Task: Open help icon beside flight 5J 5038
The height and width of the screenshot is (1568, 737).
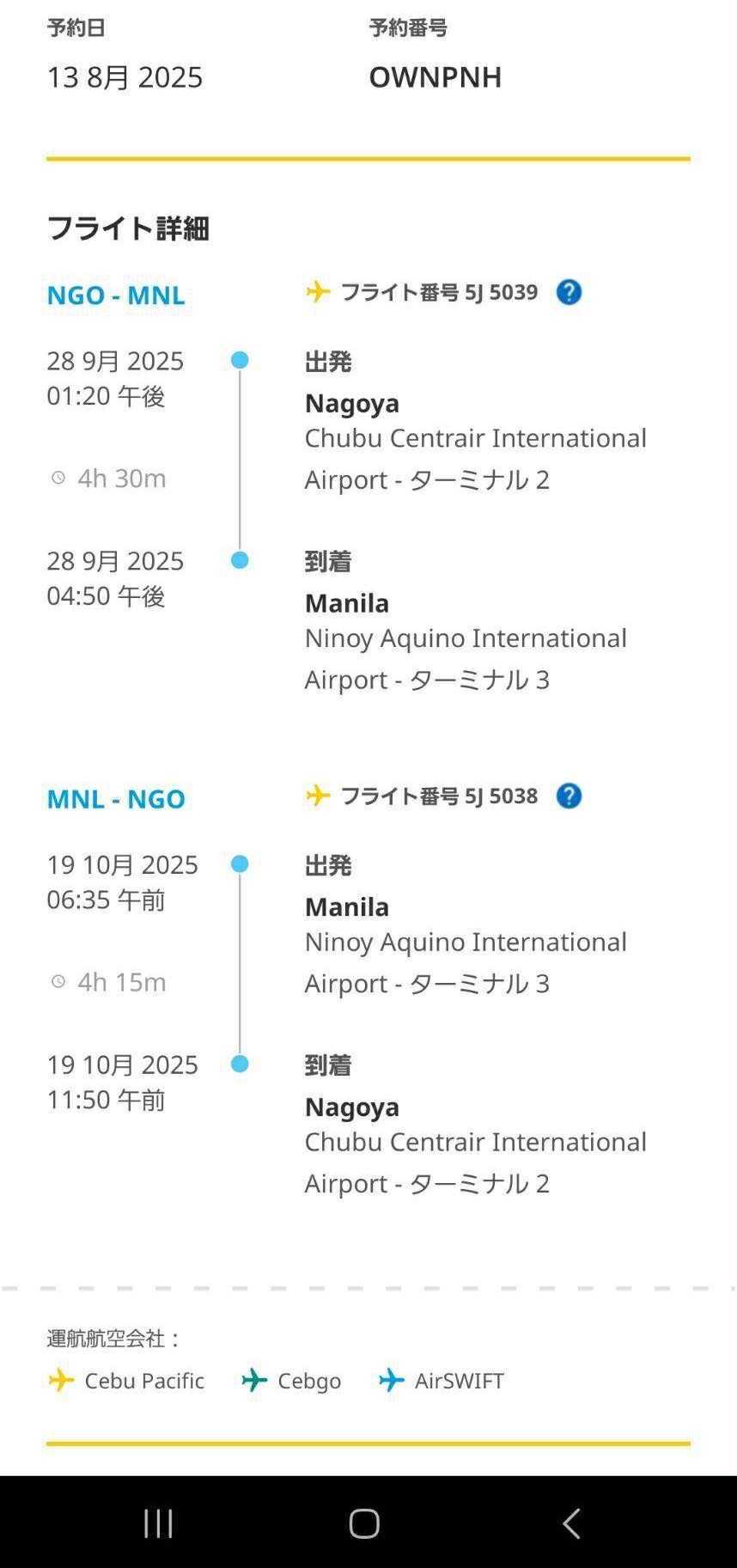Action: coord(569,796)
